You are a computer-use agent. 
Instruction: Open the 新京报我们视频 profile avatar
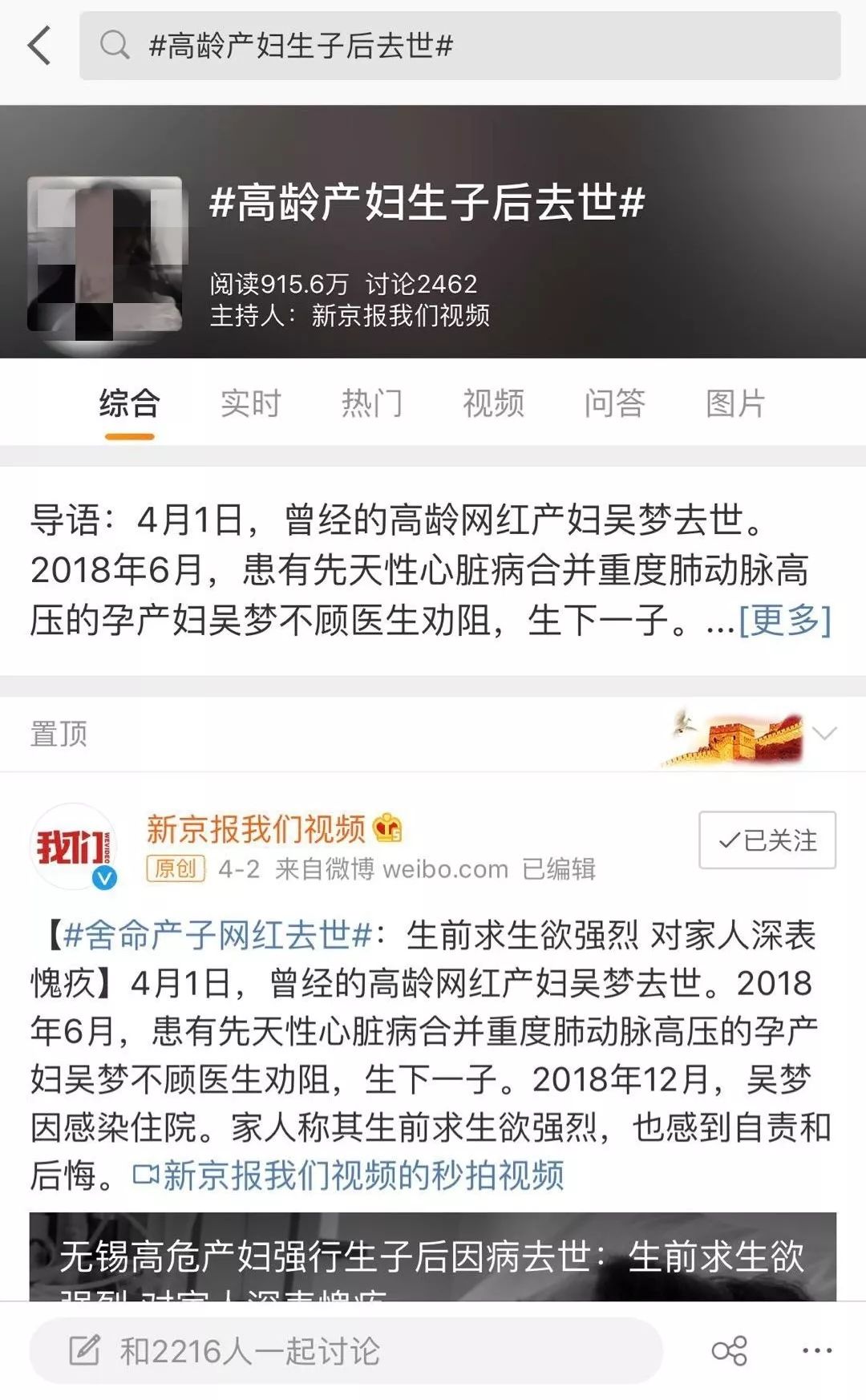click(x=74, y=848)
